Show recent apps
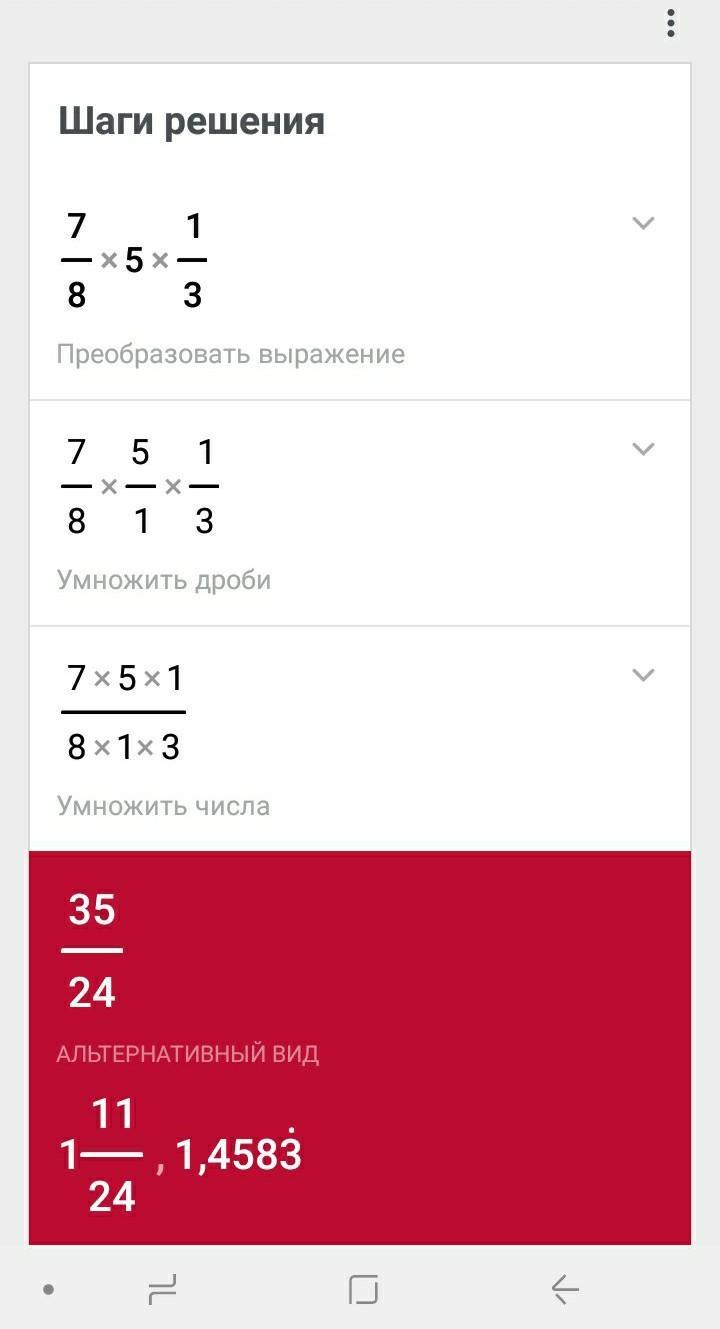720x1329 pixels. click(x=162, y=1290)
